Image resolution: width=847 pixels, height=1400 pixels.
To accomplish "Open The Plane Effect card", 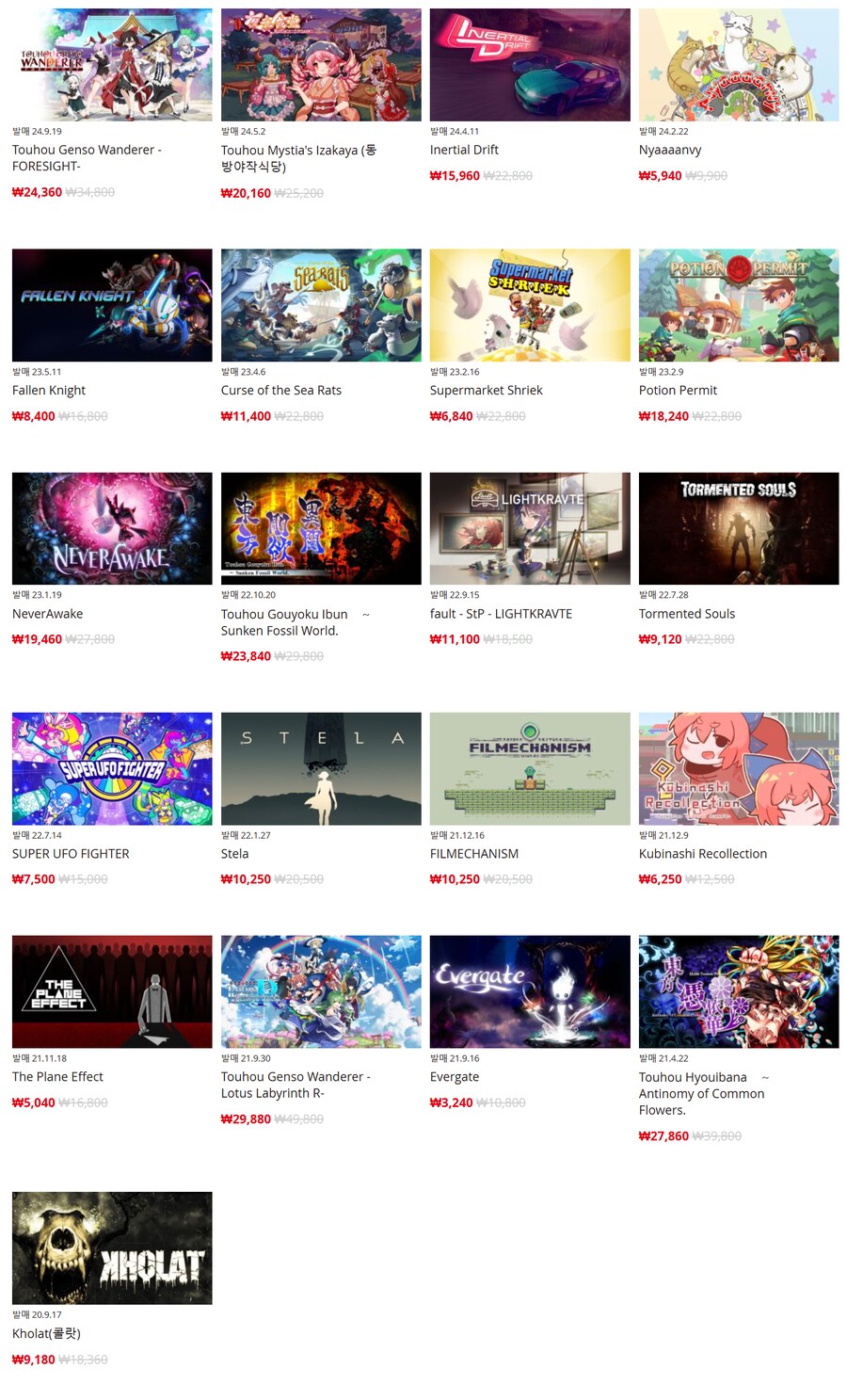I will 112,991.
